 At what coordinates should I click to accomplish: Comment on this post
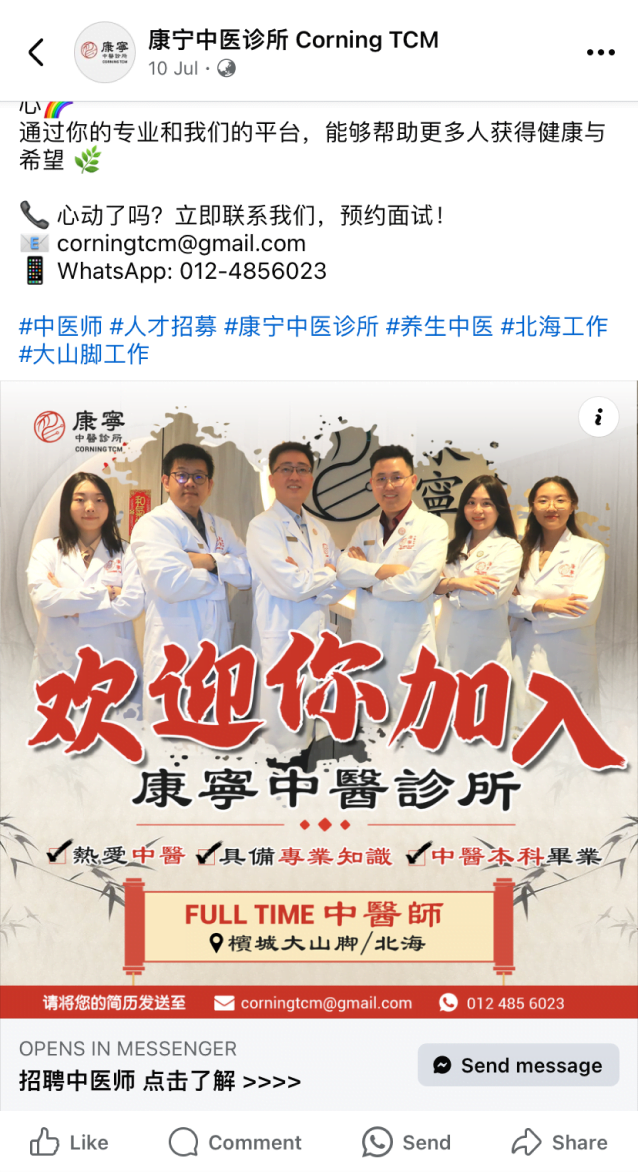click(x=235, y=1142)
